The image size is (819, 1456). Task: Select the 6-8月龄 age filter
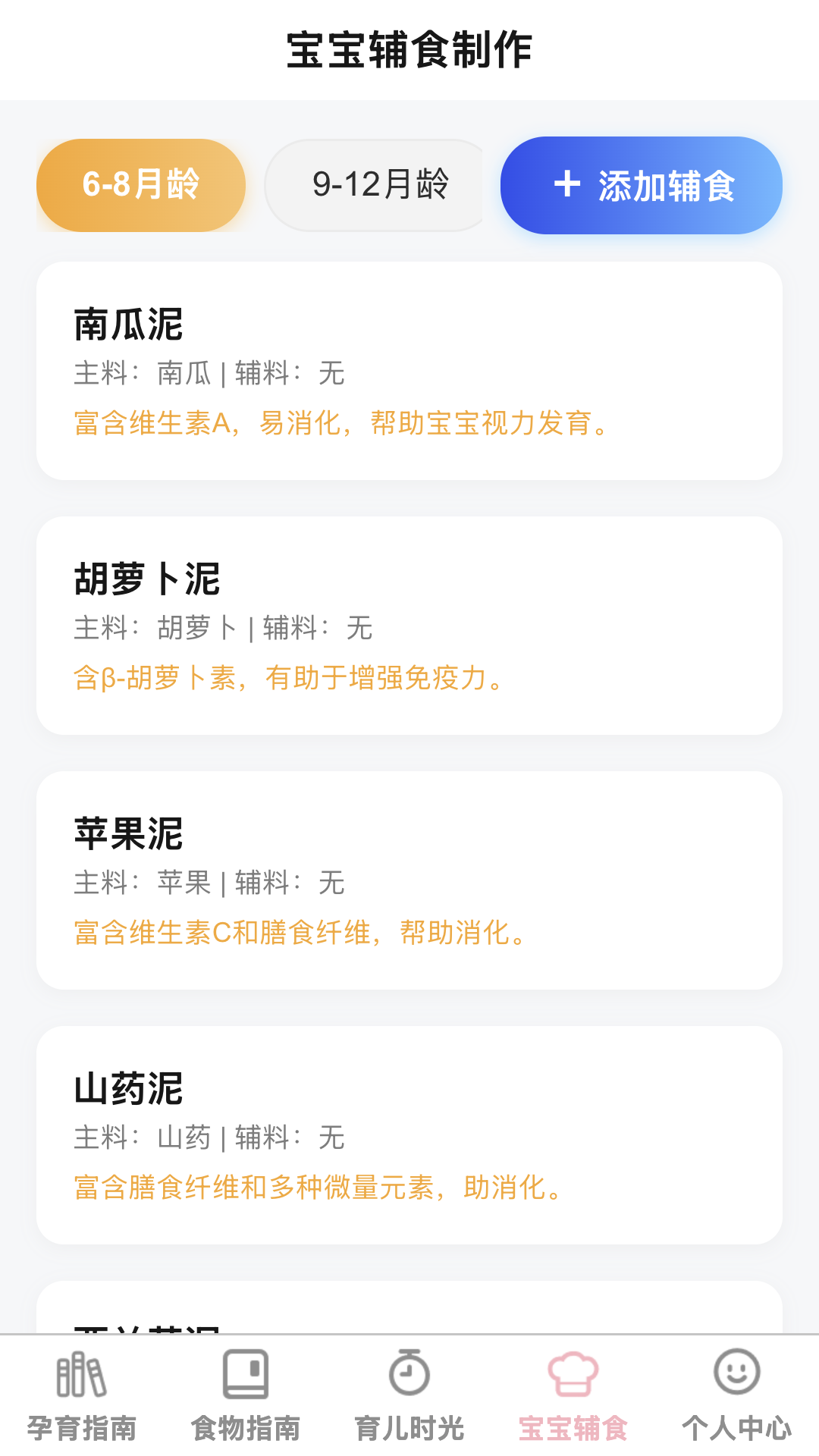coord(141,185)
